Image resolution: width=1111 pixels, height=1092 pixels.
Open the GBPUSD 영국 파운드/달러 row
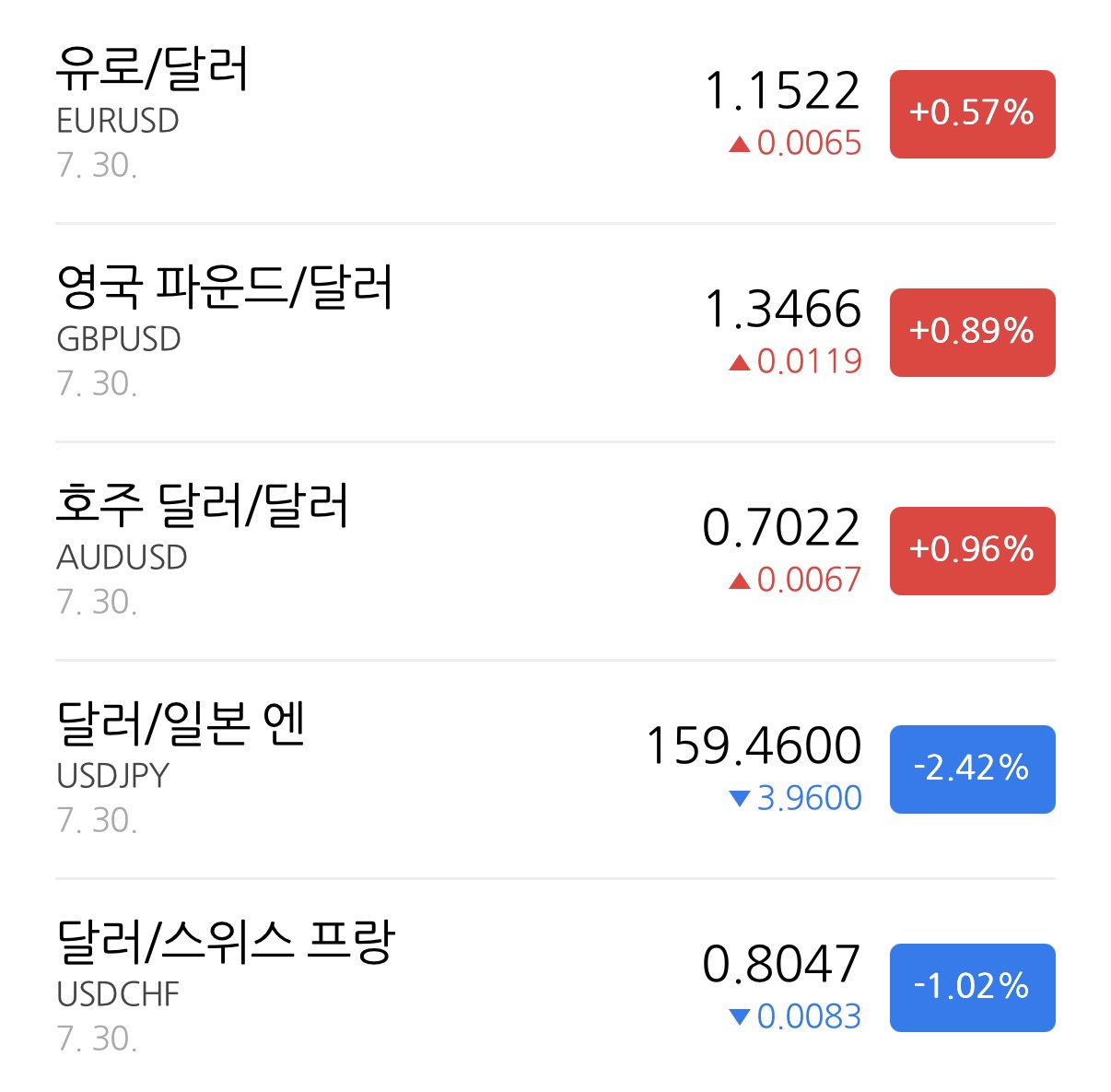pos(555,332)
